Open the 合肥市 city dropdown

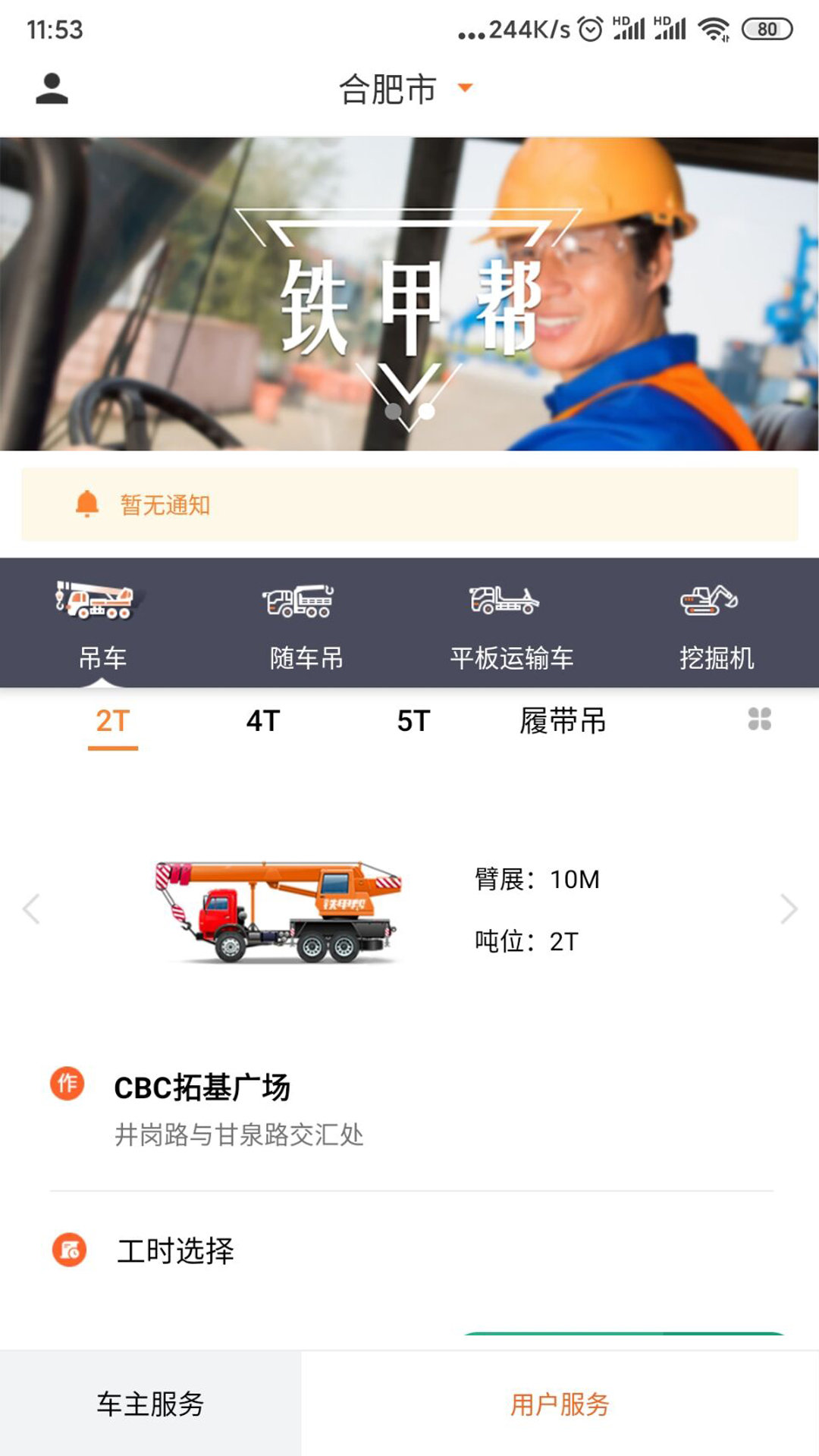pyautogui.click(x=405, y=89)
